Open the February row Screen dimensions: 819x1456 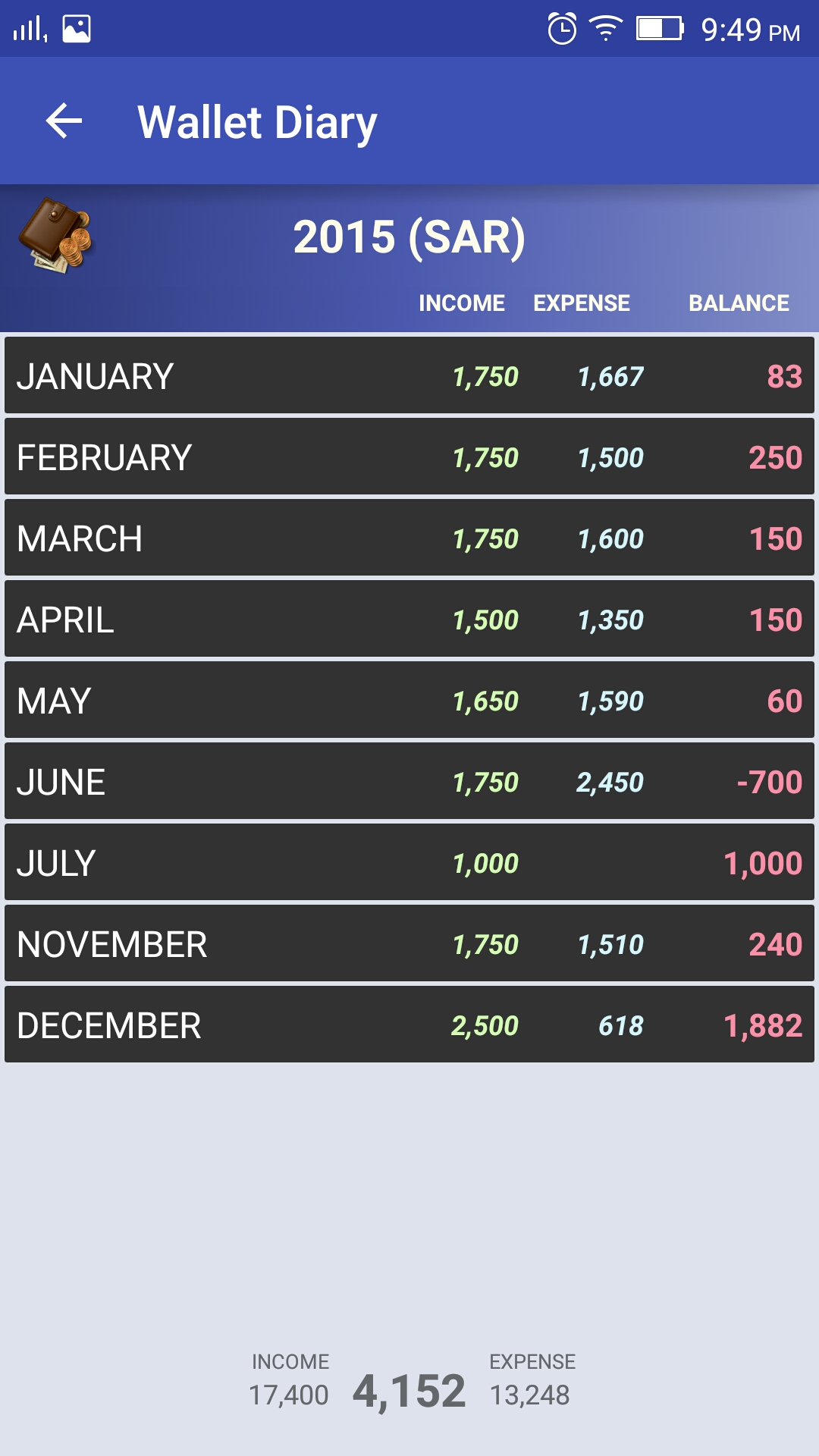coord(409,457)
